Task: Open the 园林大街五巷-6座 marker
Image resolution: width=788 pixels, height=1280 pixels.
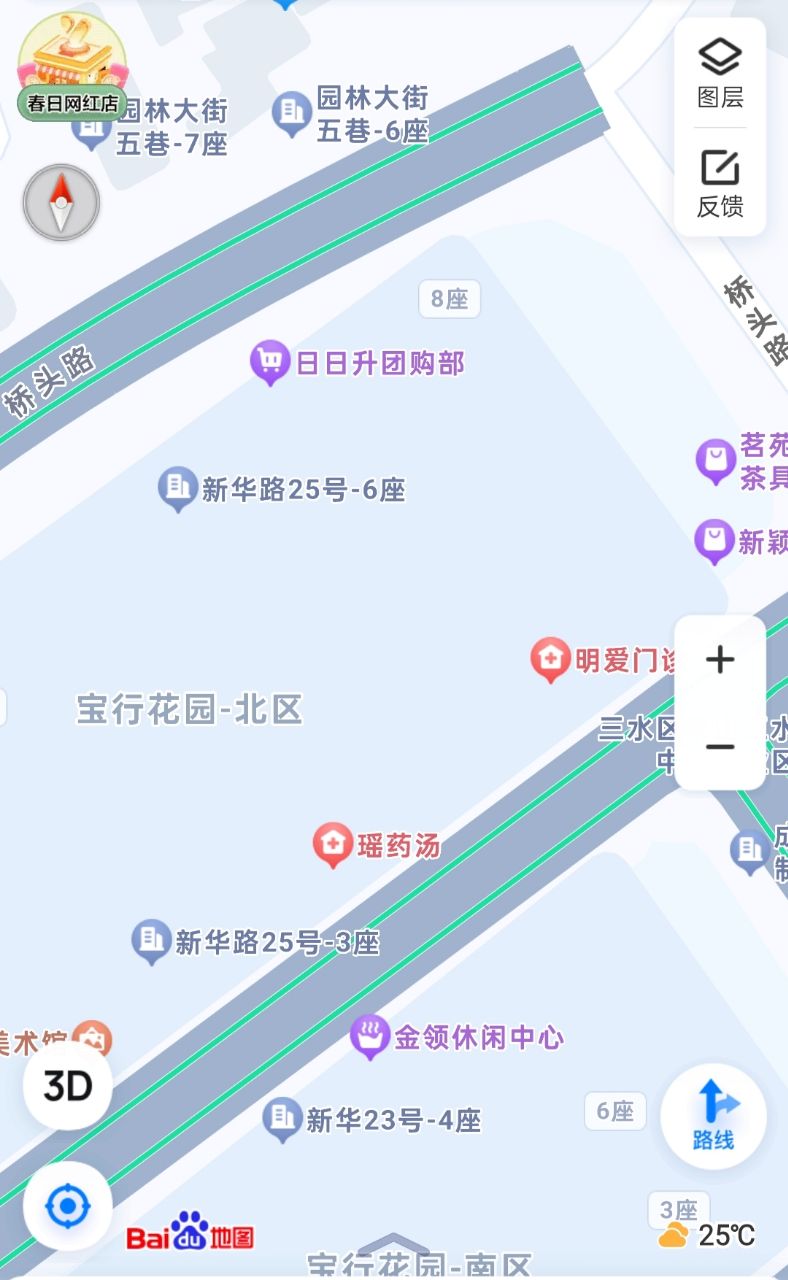Action: pos(292,114)
